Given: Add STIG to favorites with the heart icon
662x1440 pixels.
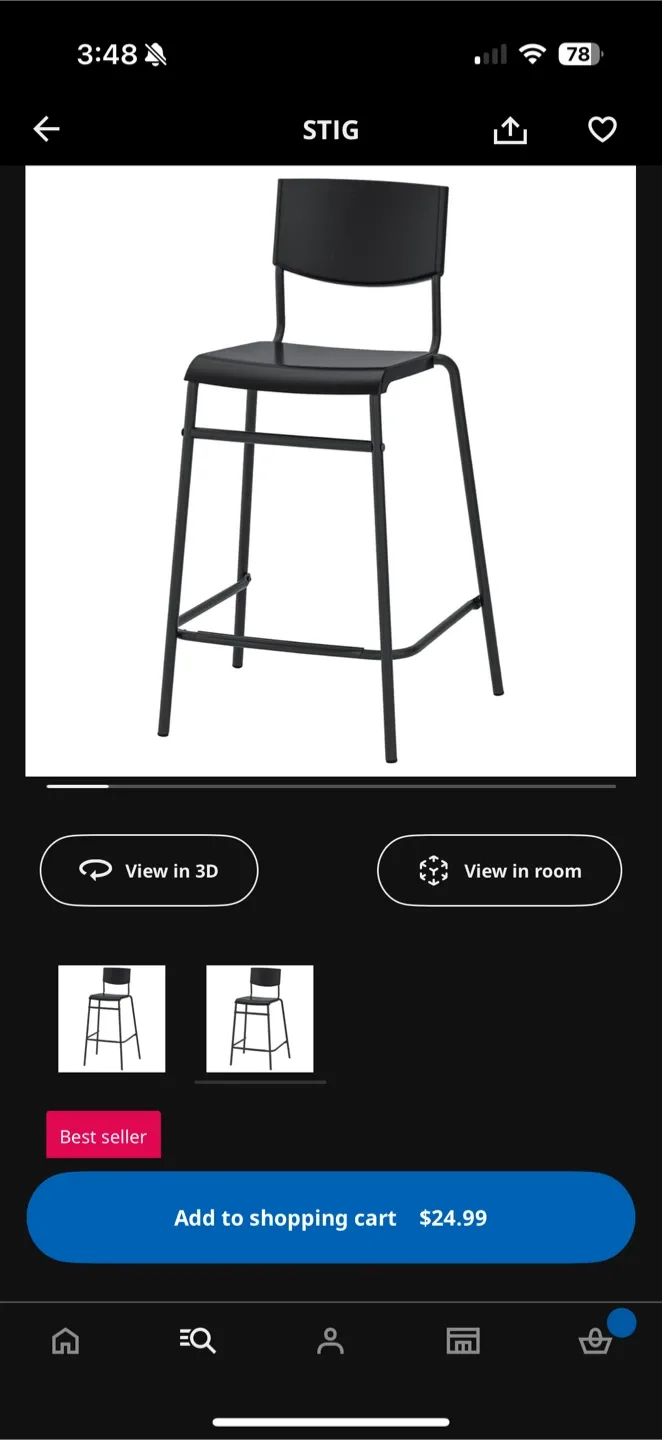Looking at the screenshot, I should [x=602, y=130].
